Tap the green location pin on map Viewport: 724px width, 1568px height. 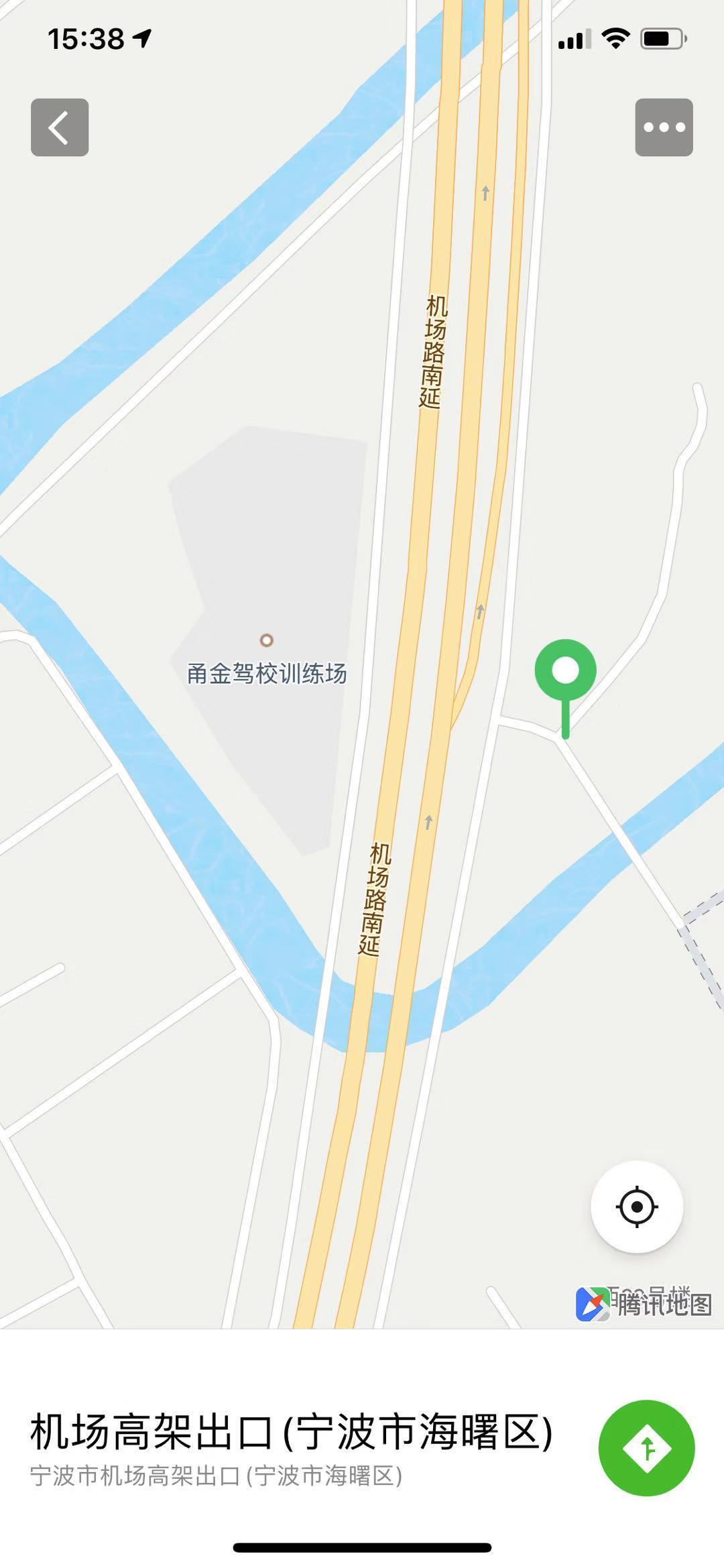pyautogui.click(x=565, y=672)
